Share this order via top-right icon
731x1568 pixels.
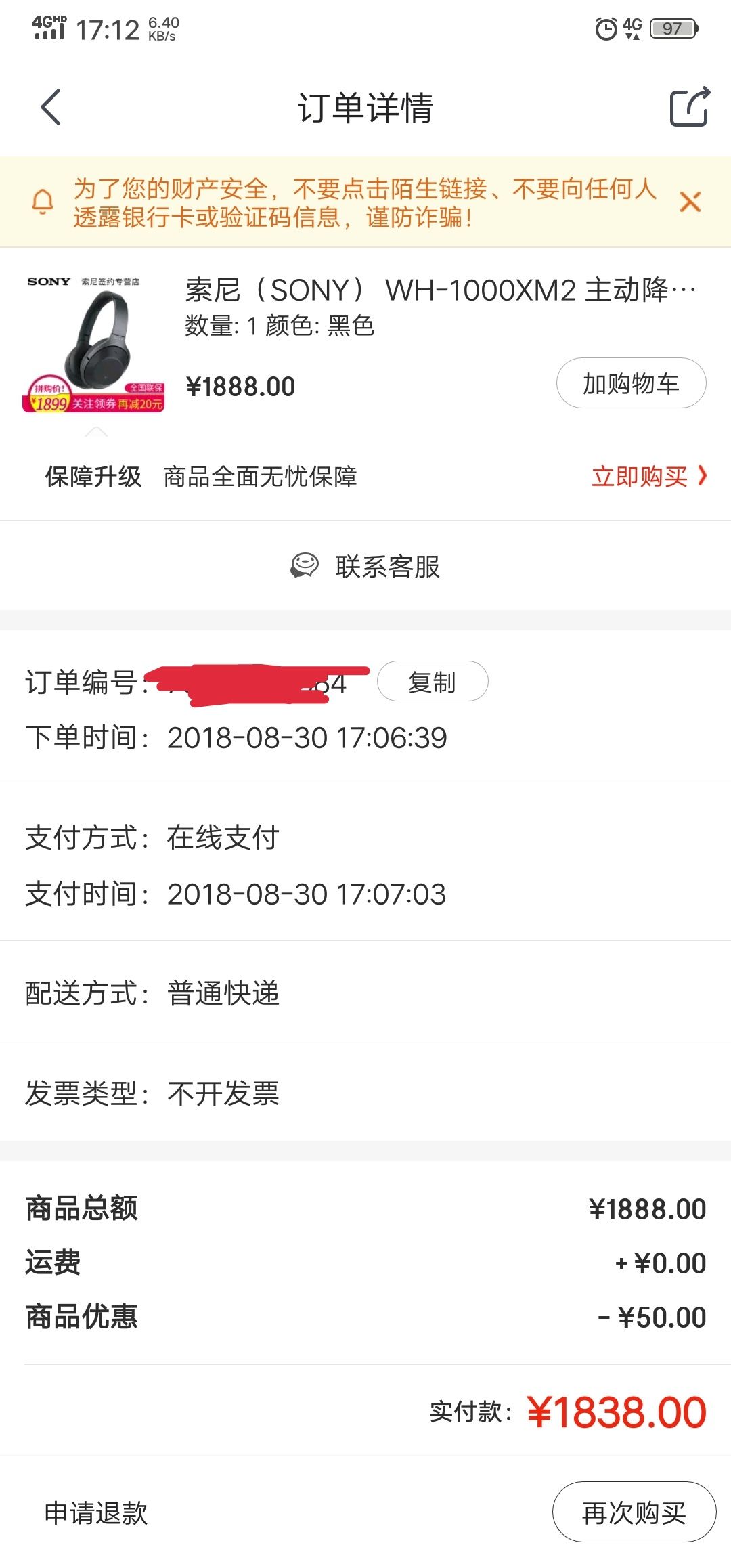[x=688, y=107]
